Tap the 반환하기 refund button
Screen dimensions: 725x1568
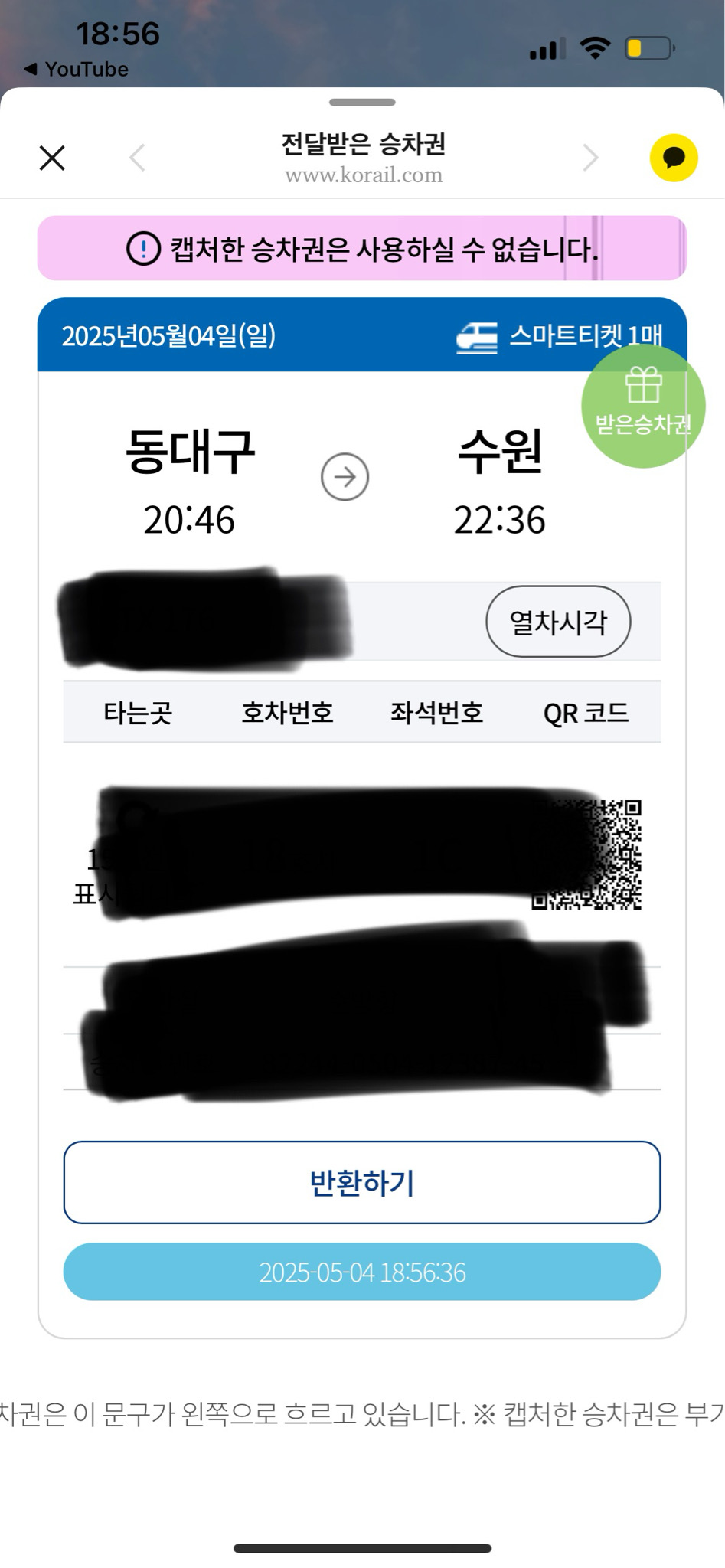pos(362,1182)
